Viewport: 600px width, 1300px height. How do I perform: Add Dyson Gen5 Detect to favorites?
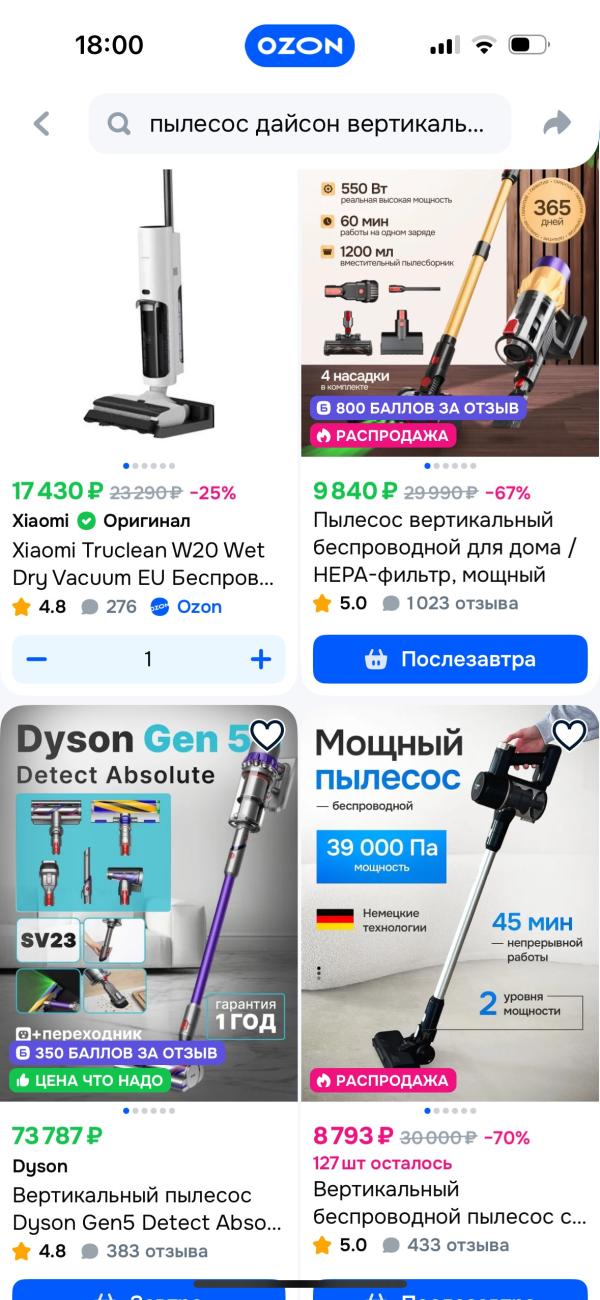(x=267, y=736)
